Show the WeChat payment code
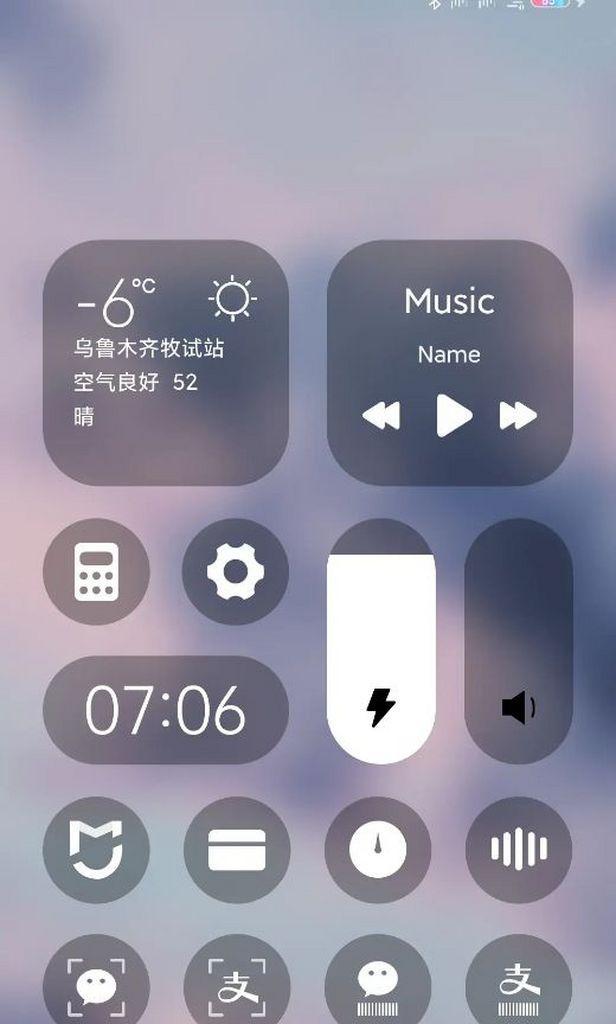 click(378, 985)
